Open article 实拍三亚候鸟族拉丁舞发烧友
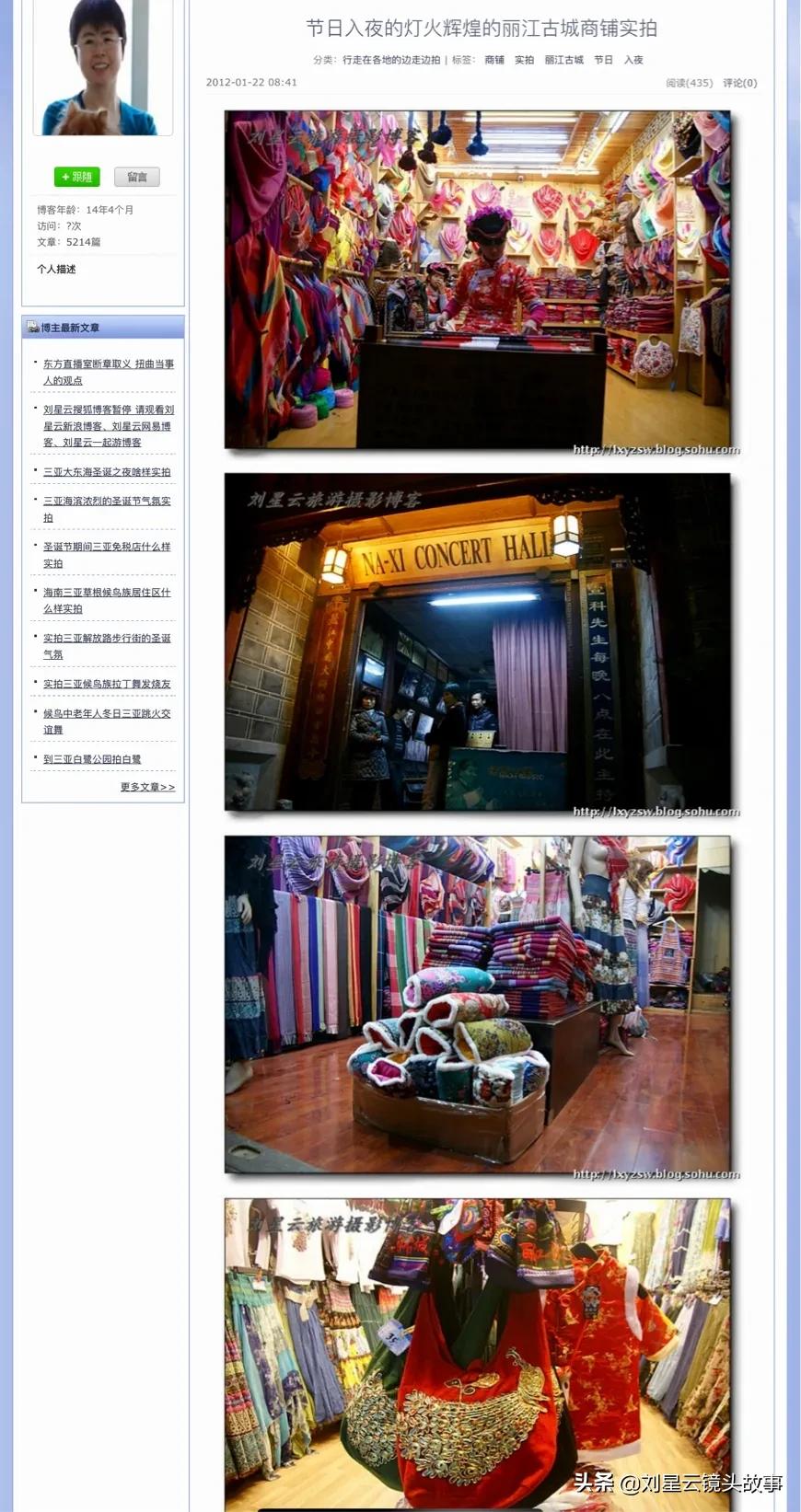The width and height of the screenshot is (801, 1512). tap(107, 684)
